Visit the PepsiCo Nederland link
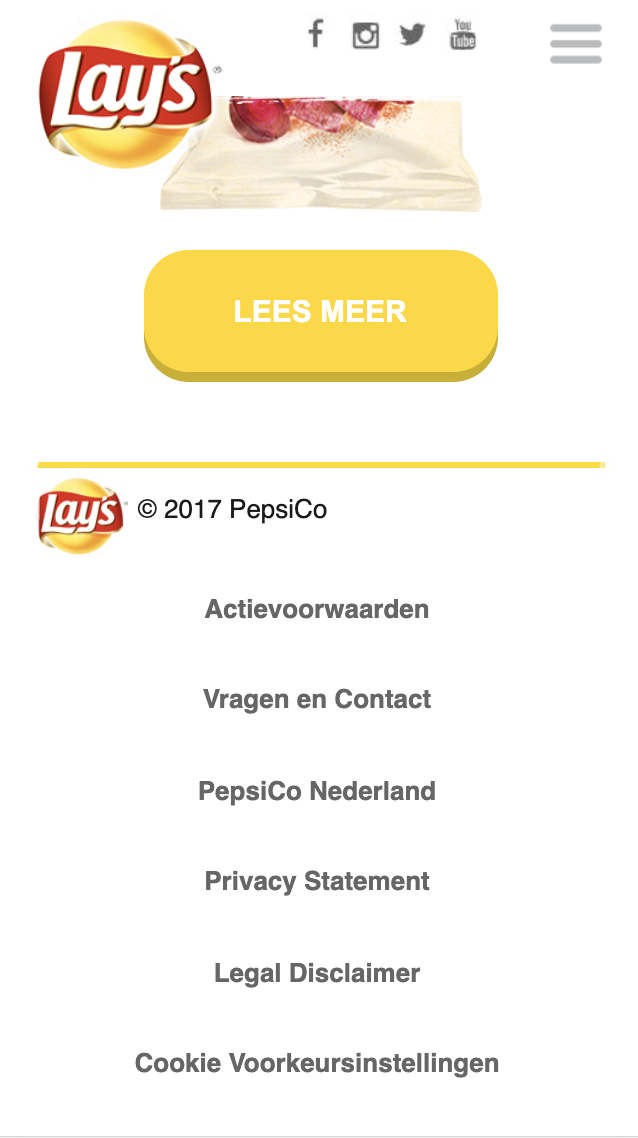This screenshot has height=1138, width=638. coord(317,791)
